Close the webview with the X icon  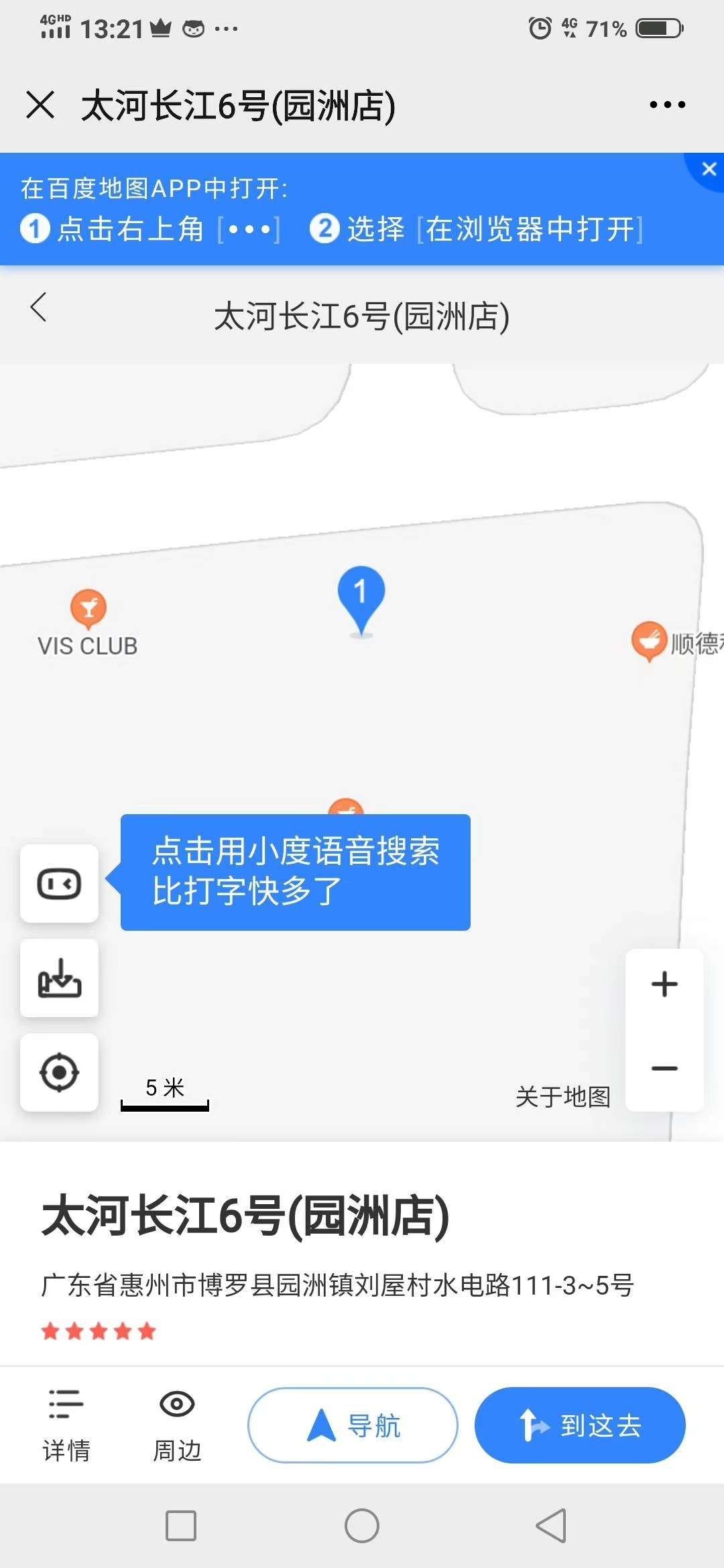click(40, 105)
